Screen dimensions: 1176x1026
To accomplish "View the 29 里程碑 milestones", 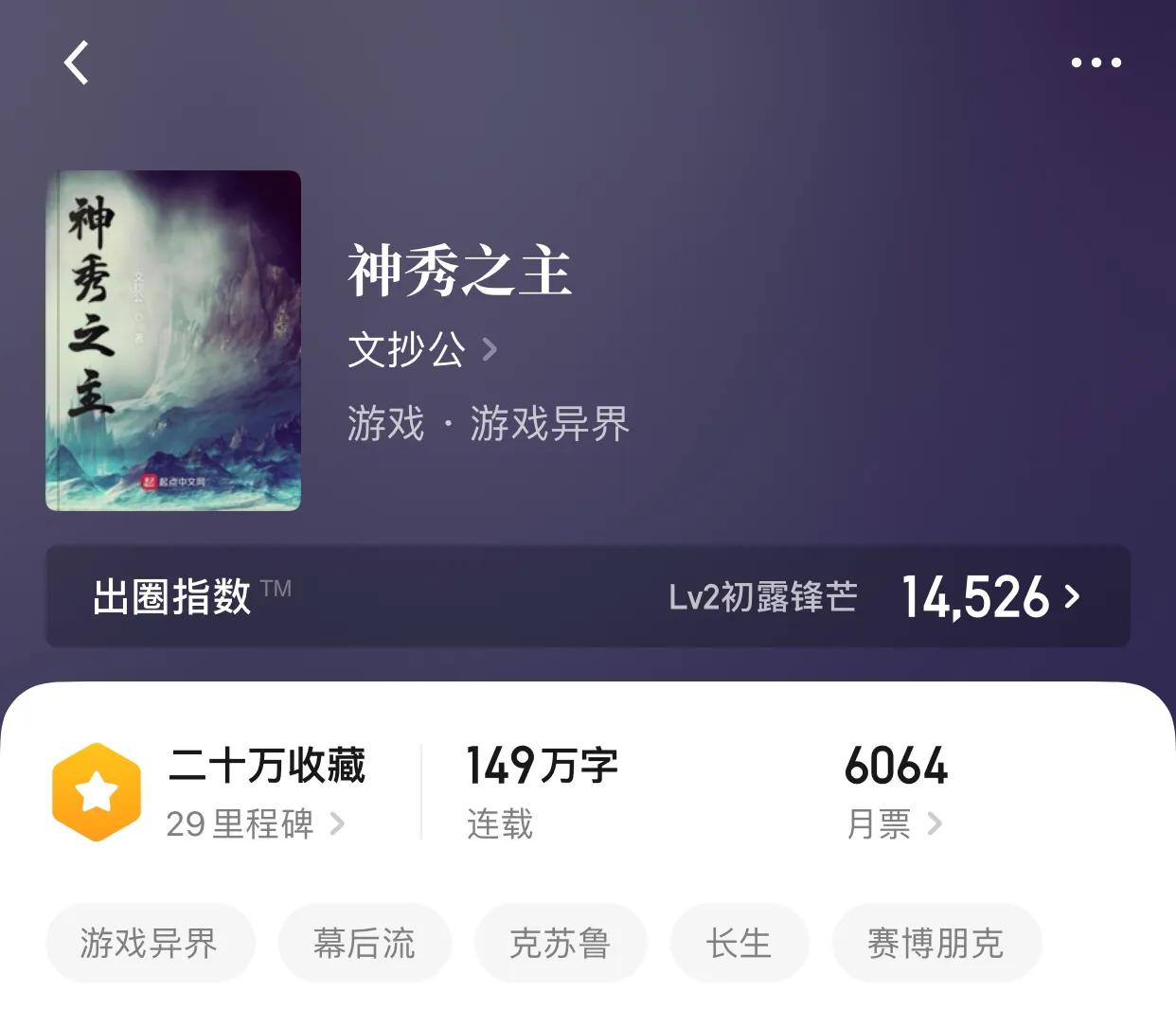I will [254, 823].
